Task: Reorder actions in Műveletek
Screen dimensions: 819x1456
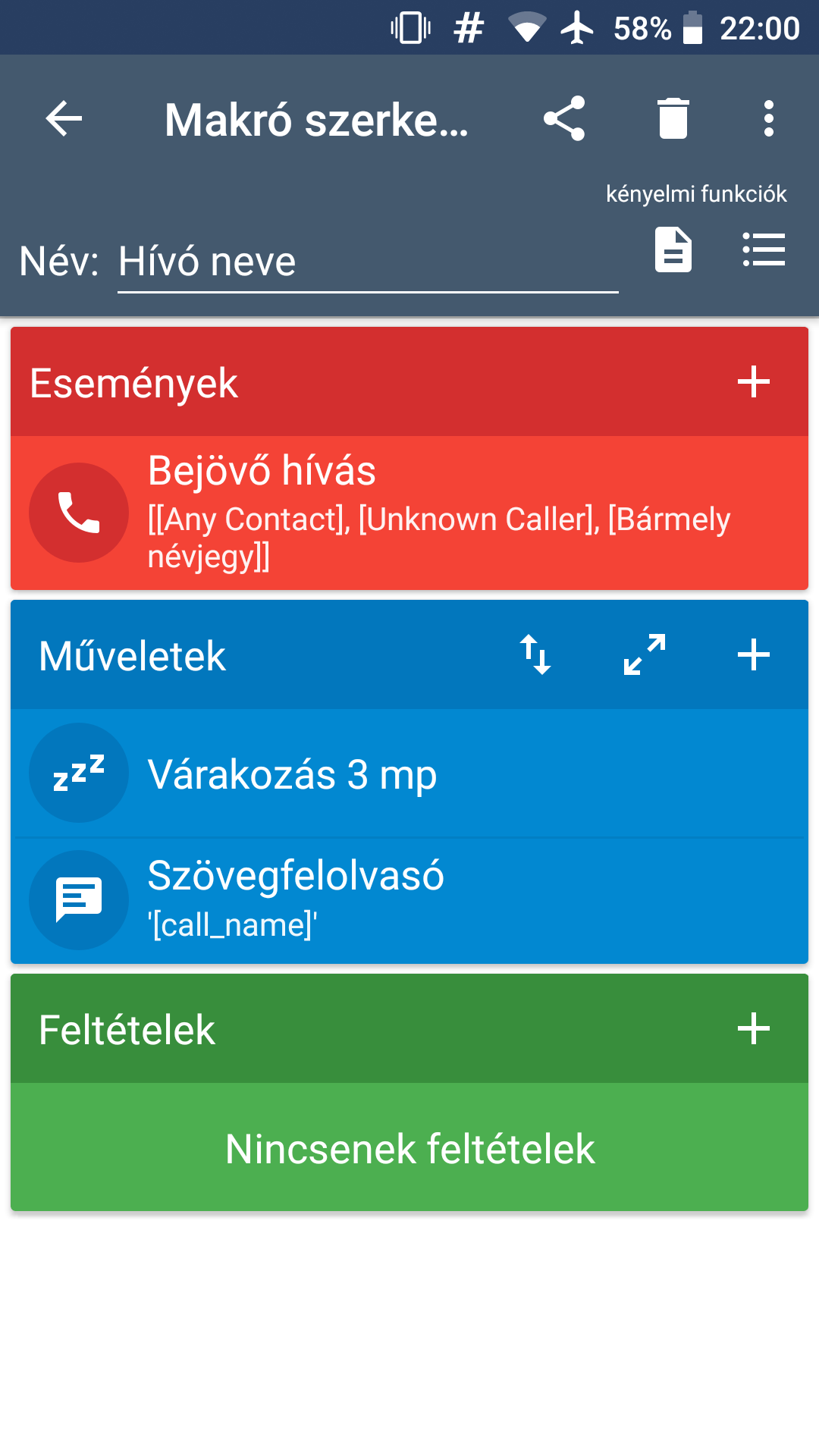Action: coord(535,654)
